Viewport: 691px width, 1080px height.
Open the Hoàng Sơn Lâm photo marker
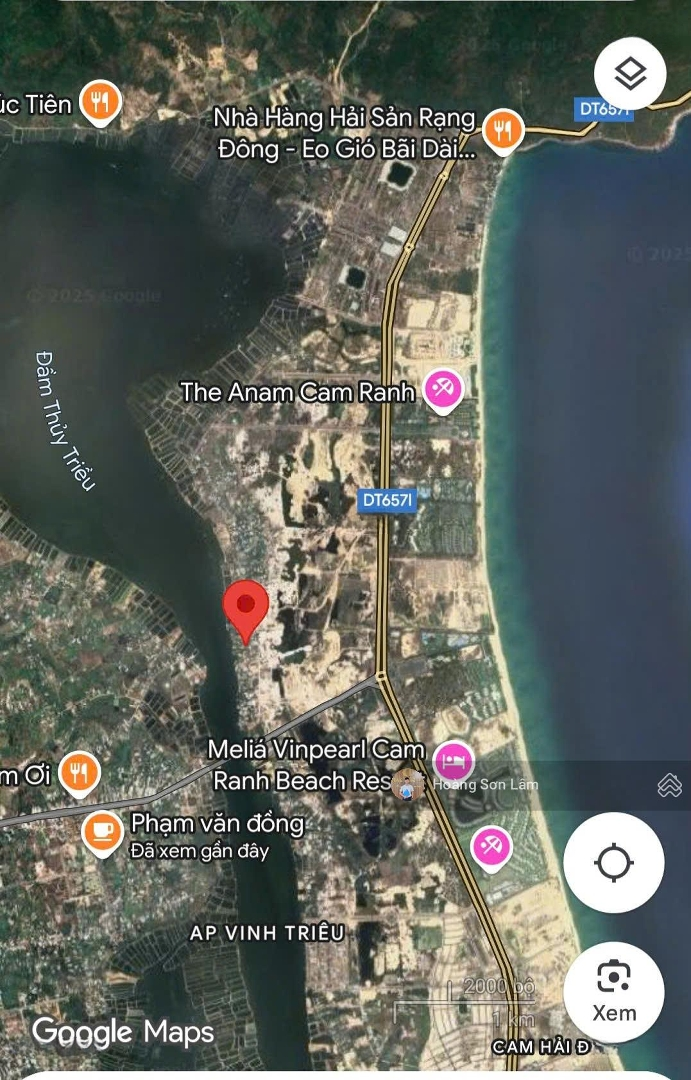point(408,784)
